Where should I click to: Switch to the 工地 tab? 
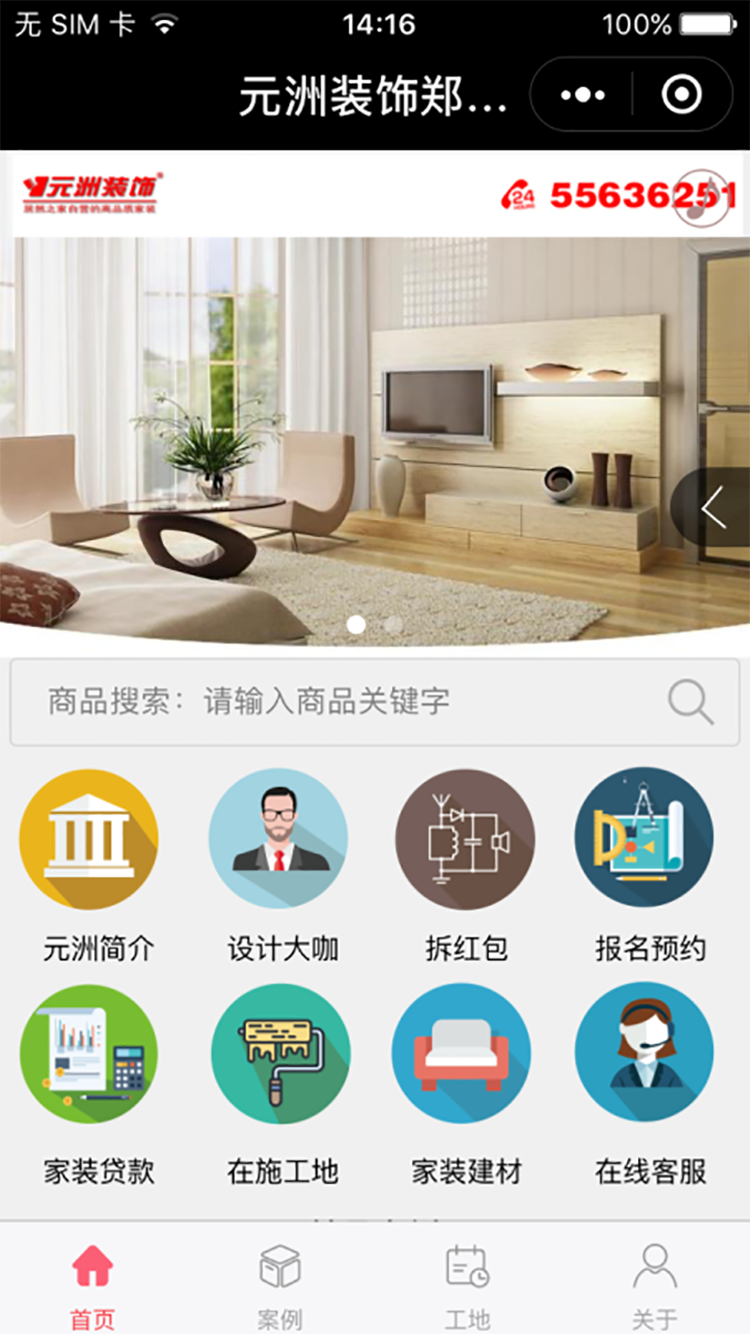click(467, 1285)
